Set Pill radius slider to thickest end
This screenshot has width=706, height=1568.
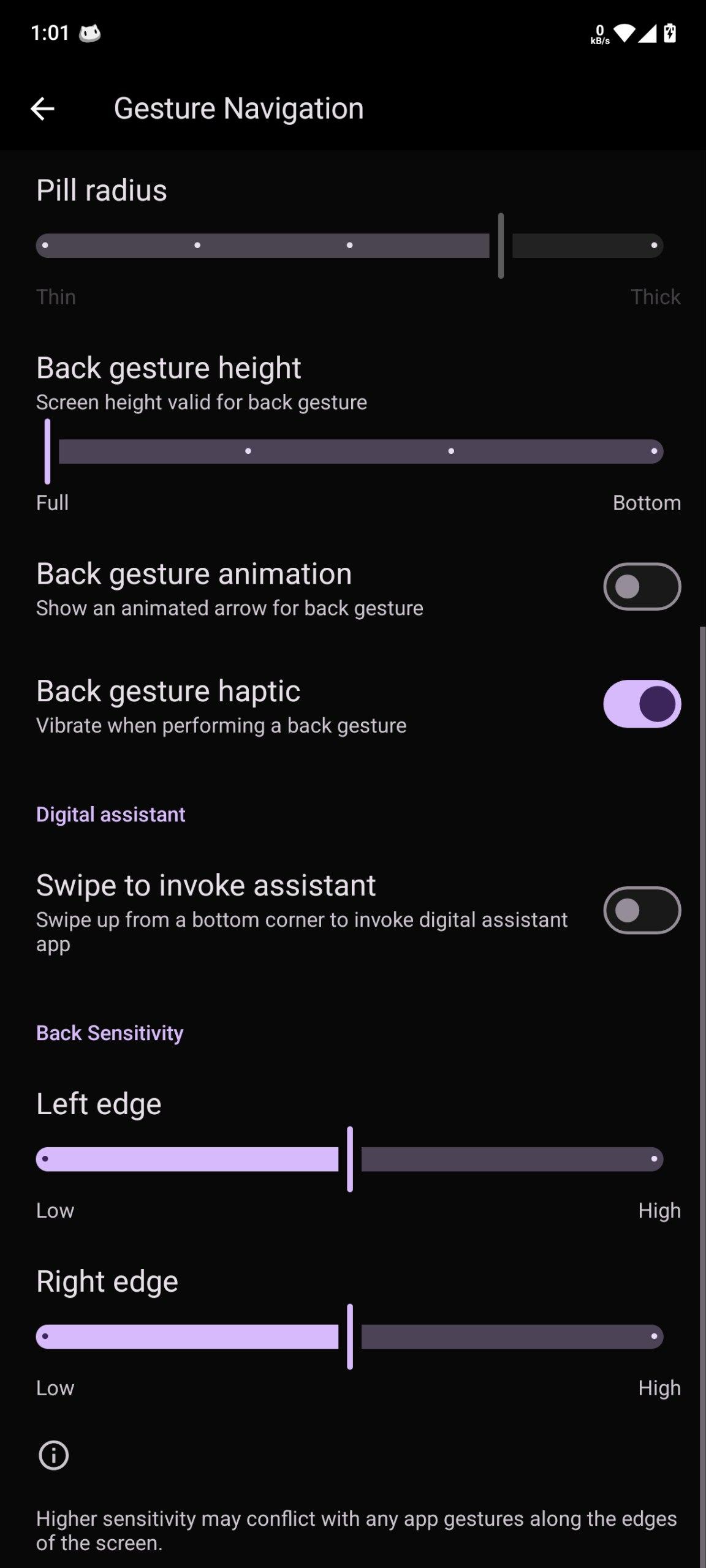654,246
